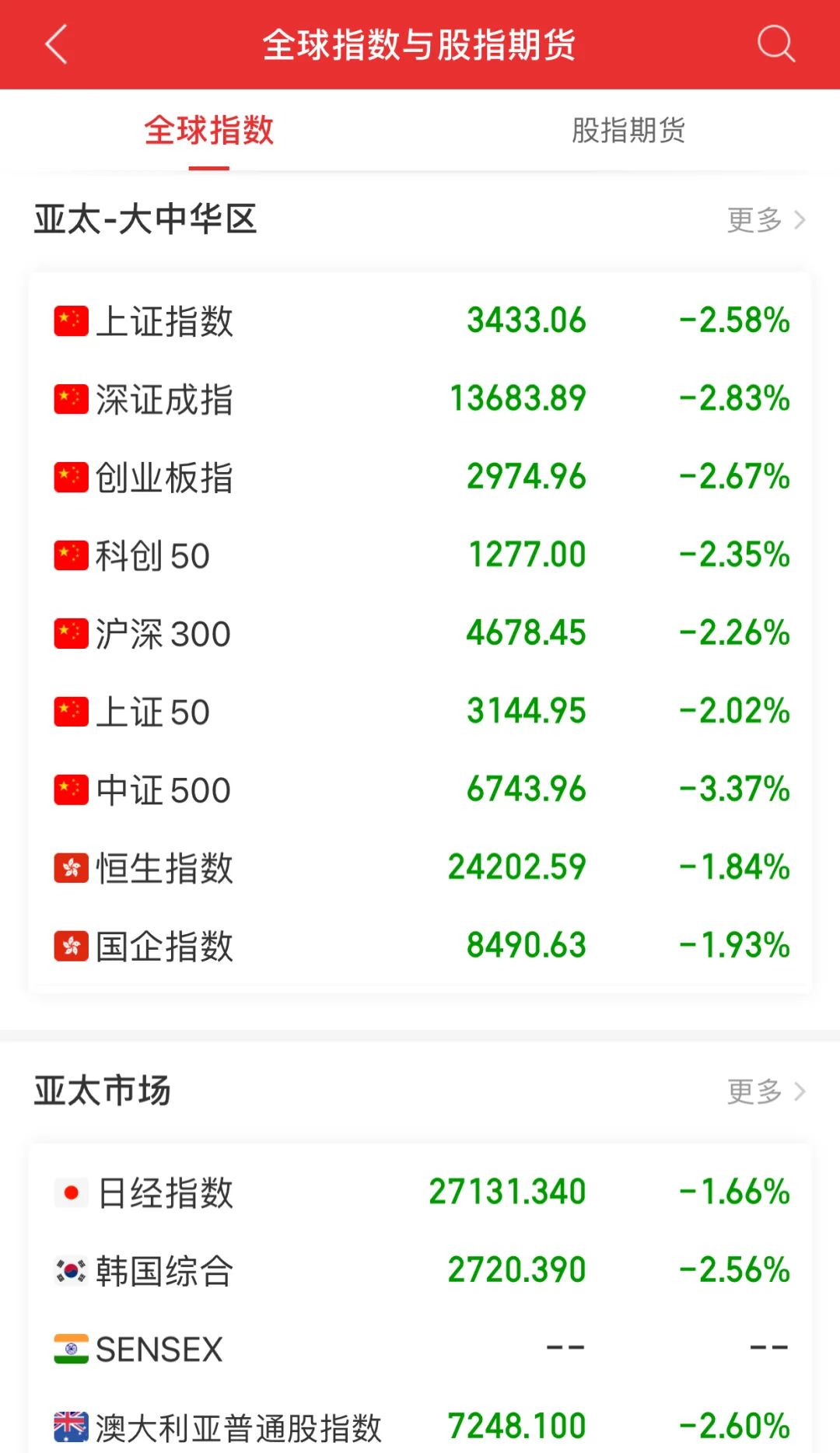This screenshot has width=840, height=1453.
Task: Tap 更多 next to 亚太市场
Action: pos(766,1092)
